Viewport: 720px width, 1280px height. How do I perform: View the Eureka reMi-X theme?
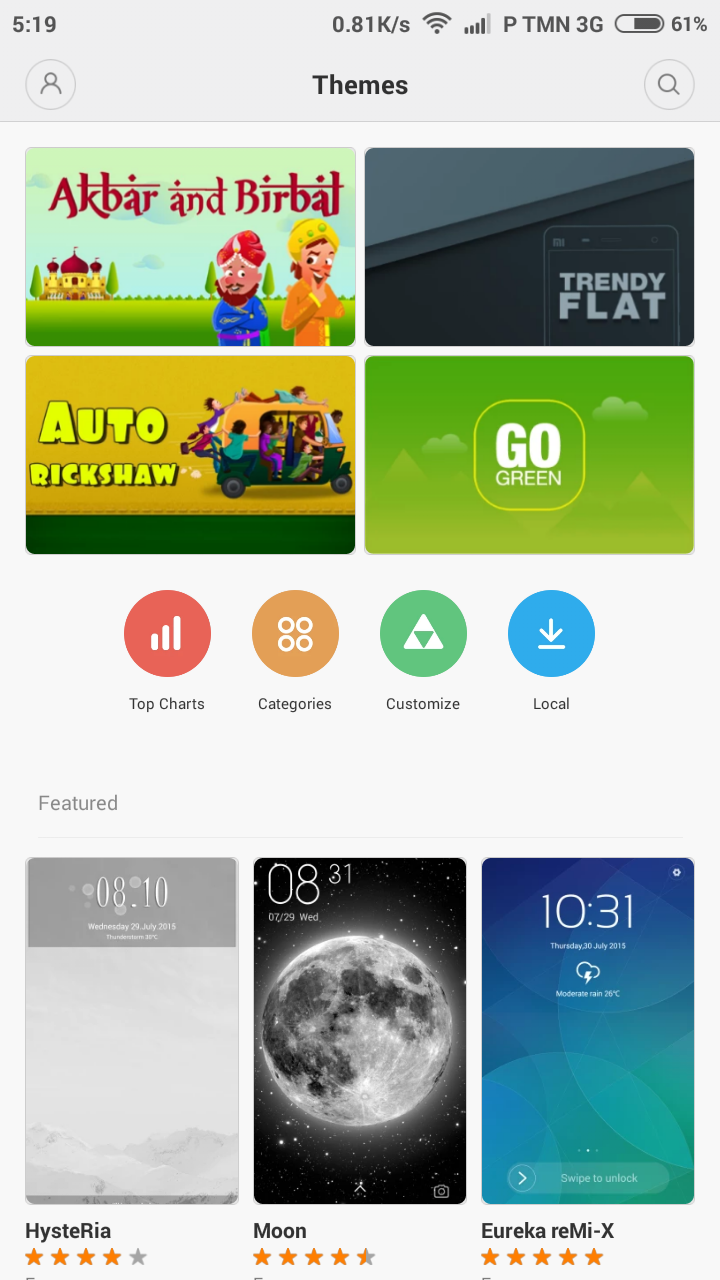pos(588,1030)
